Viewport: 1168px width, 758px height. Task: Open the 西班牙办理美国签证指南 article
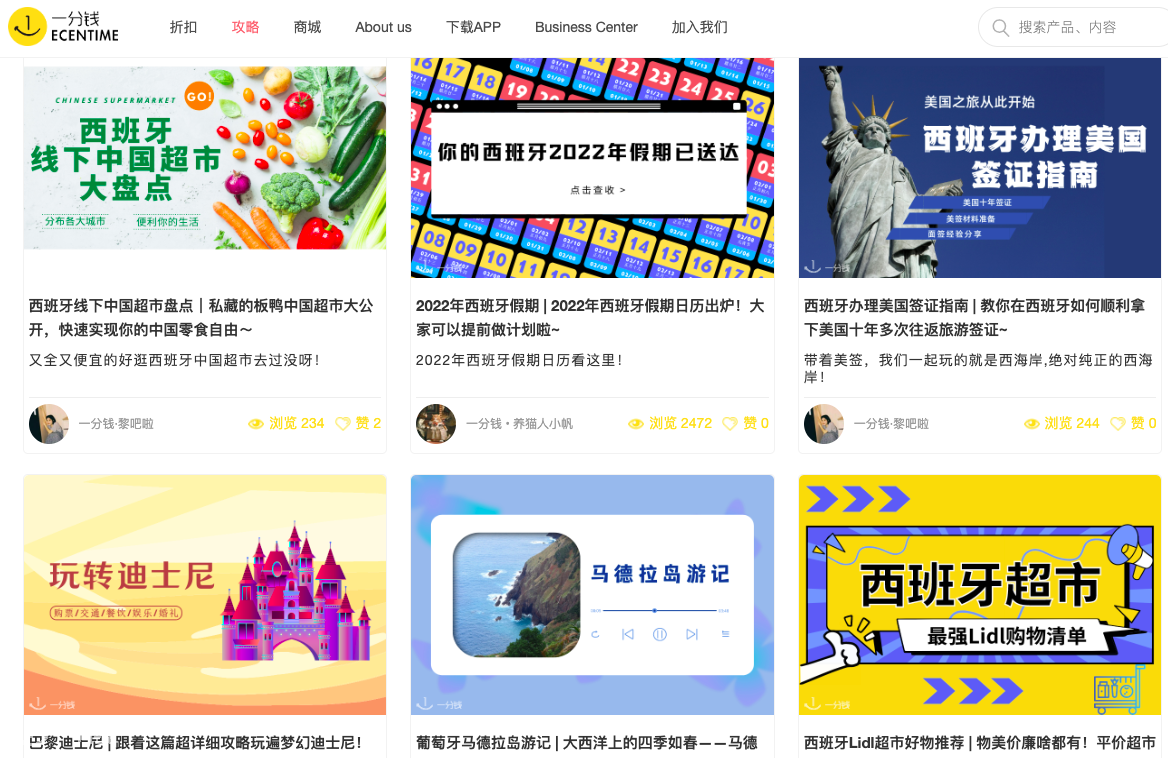[x=979, y=167]
